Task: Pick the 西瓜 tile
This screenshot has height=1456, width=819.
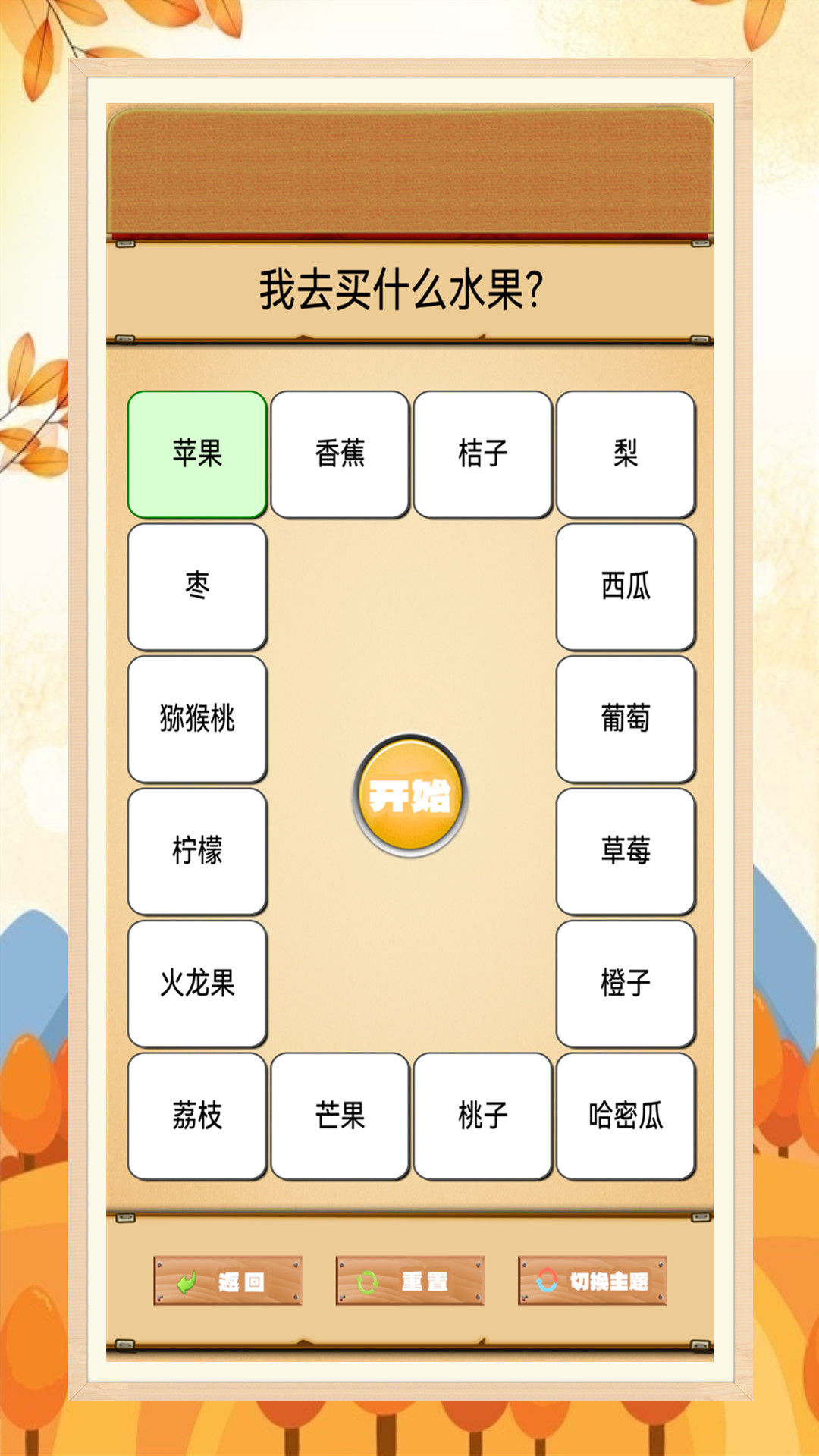Action: 626,587
